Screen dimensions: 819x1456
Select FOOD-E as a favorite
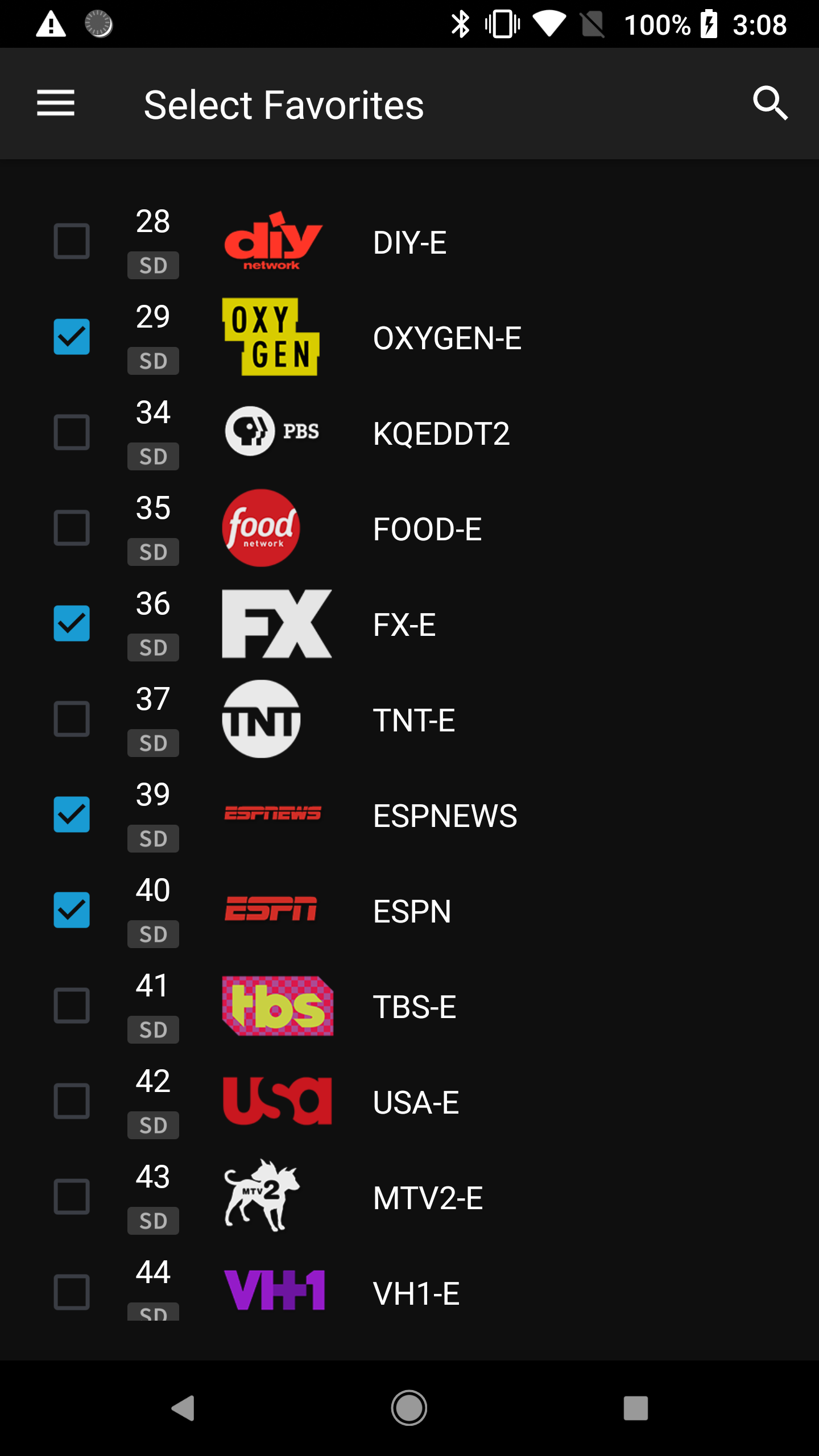click(72, 528)
